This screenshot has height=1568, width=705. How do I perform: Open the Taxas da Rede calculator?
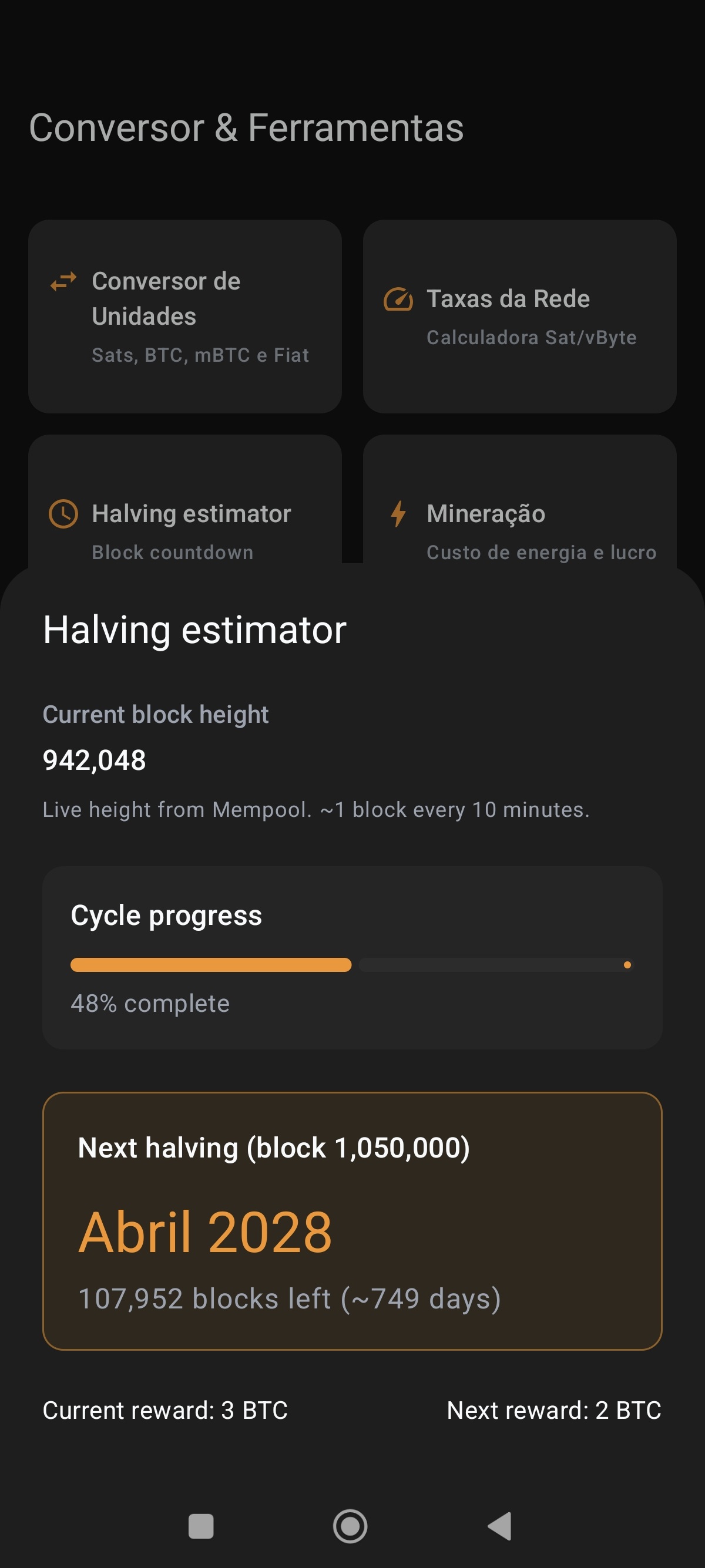pyautogui.click(x=521, y=317)
